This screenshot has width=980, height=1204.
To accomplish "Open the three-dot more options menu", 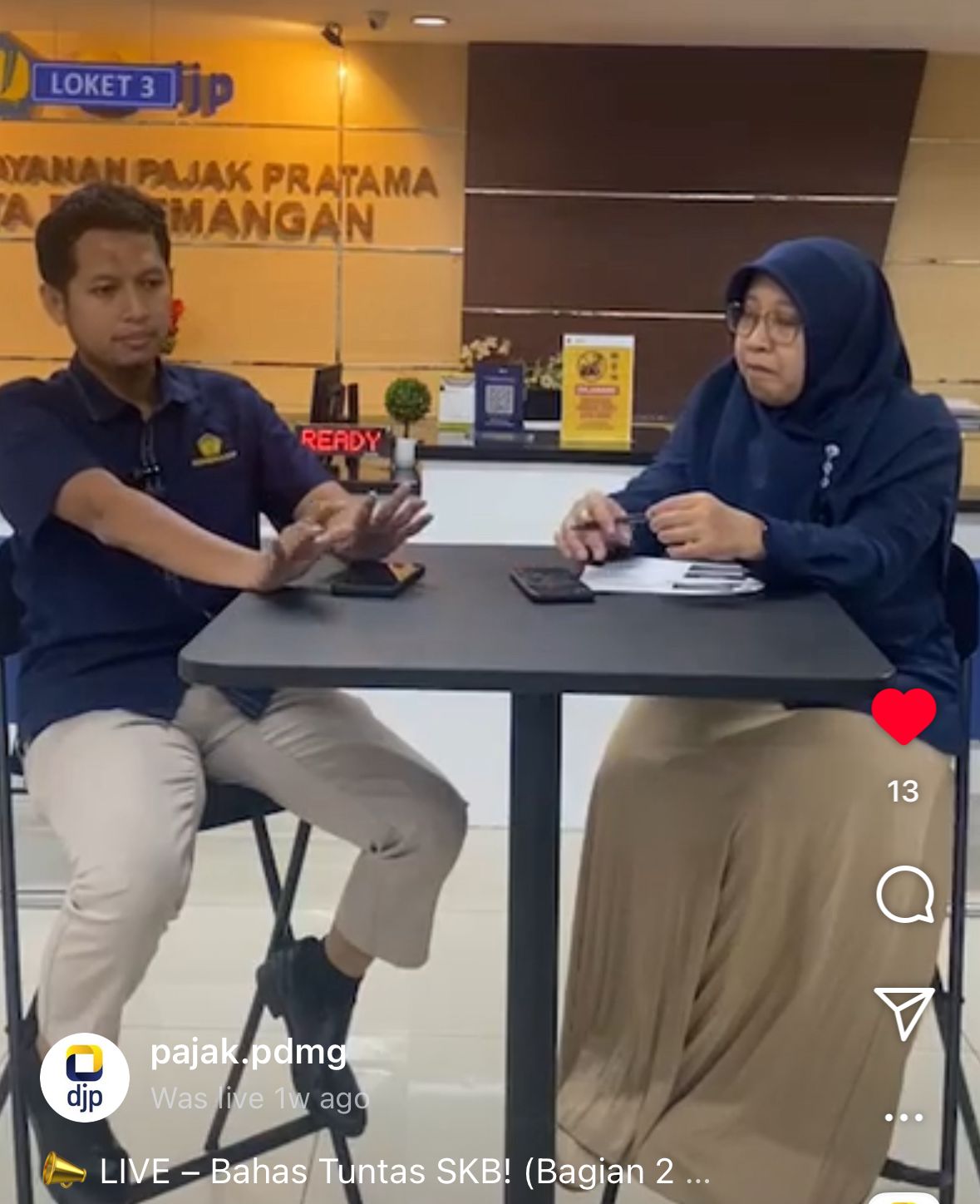I will (904, 1117).
